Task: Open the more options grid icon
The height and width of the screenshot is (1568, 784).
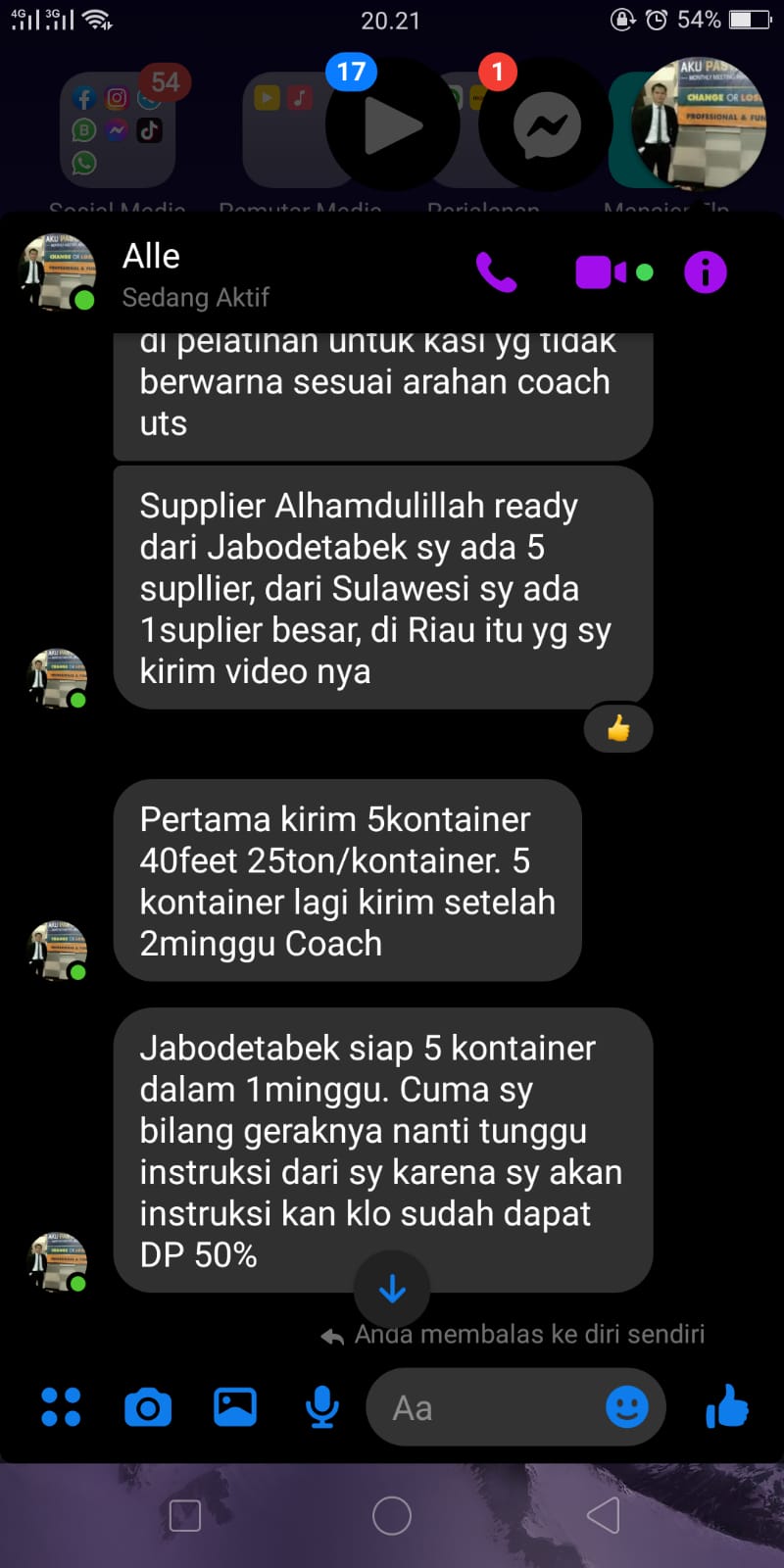Action: pos(61,1407)
